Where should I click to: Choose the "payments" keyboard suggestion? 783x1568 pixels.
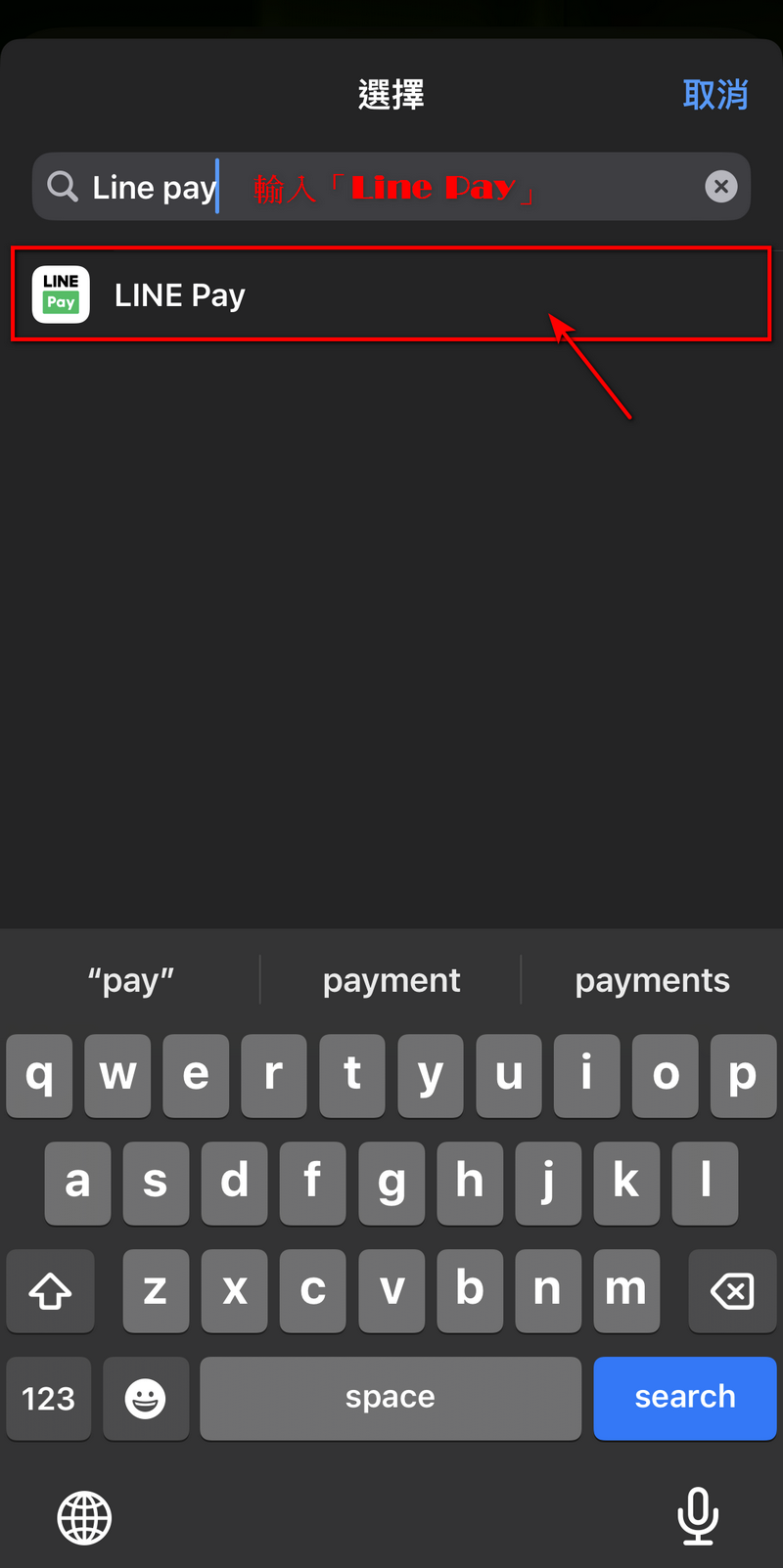[652, 980]
